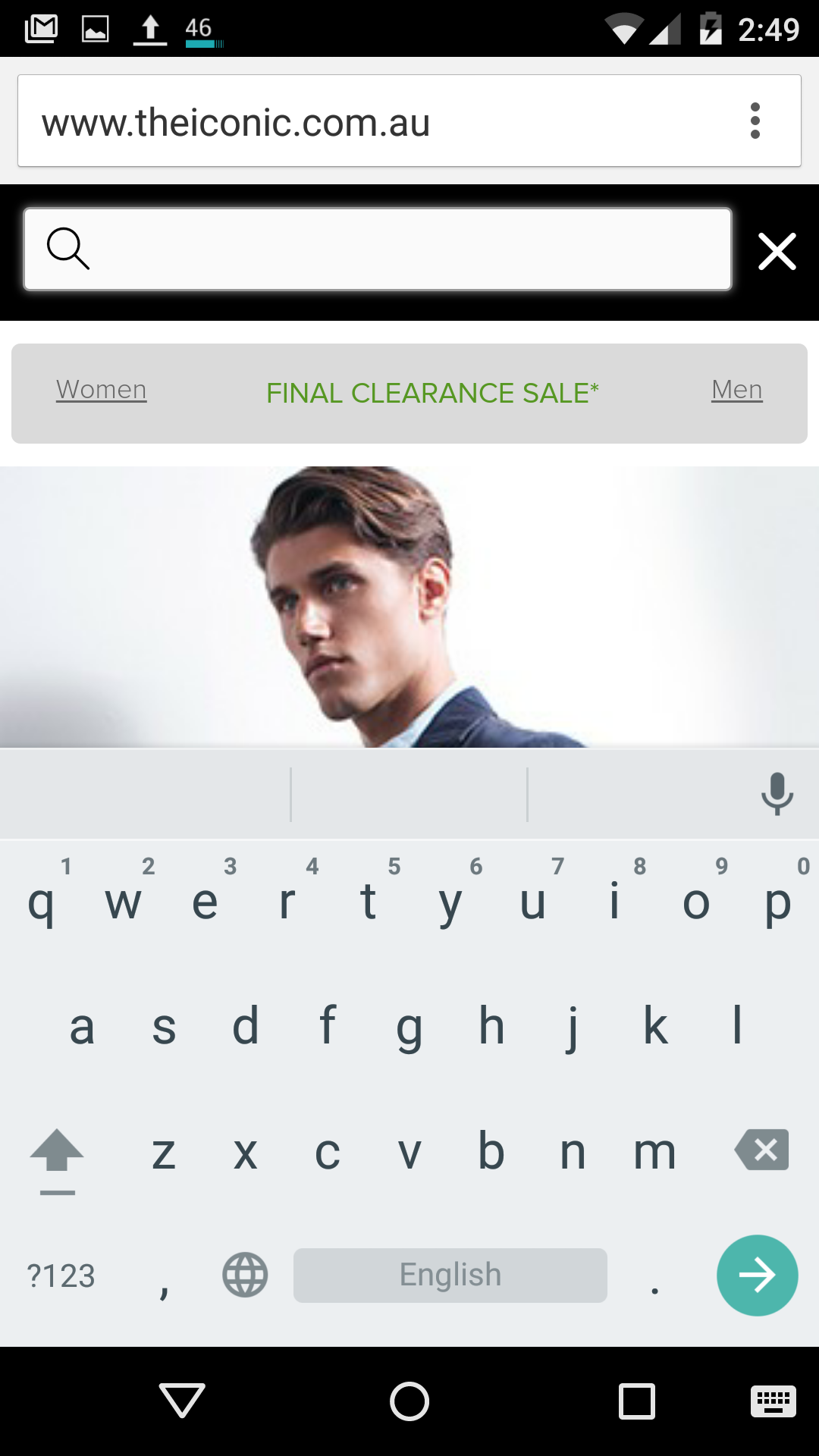Open the Men link
Image resolution: width=819 pixels, height=1456 pixels.
point(736,390)
